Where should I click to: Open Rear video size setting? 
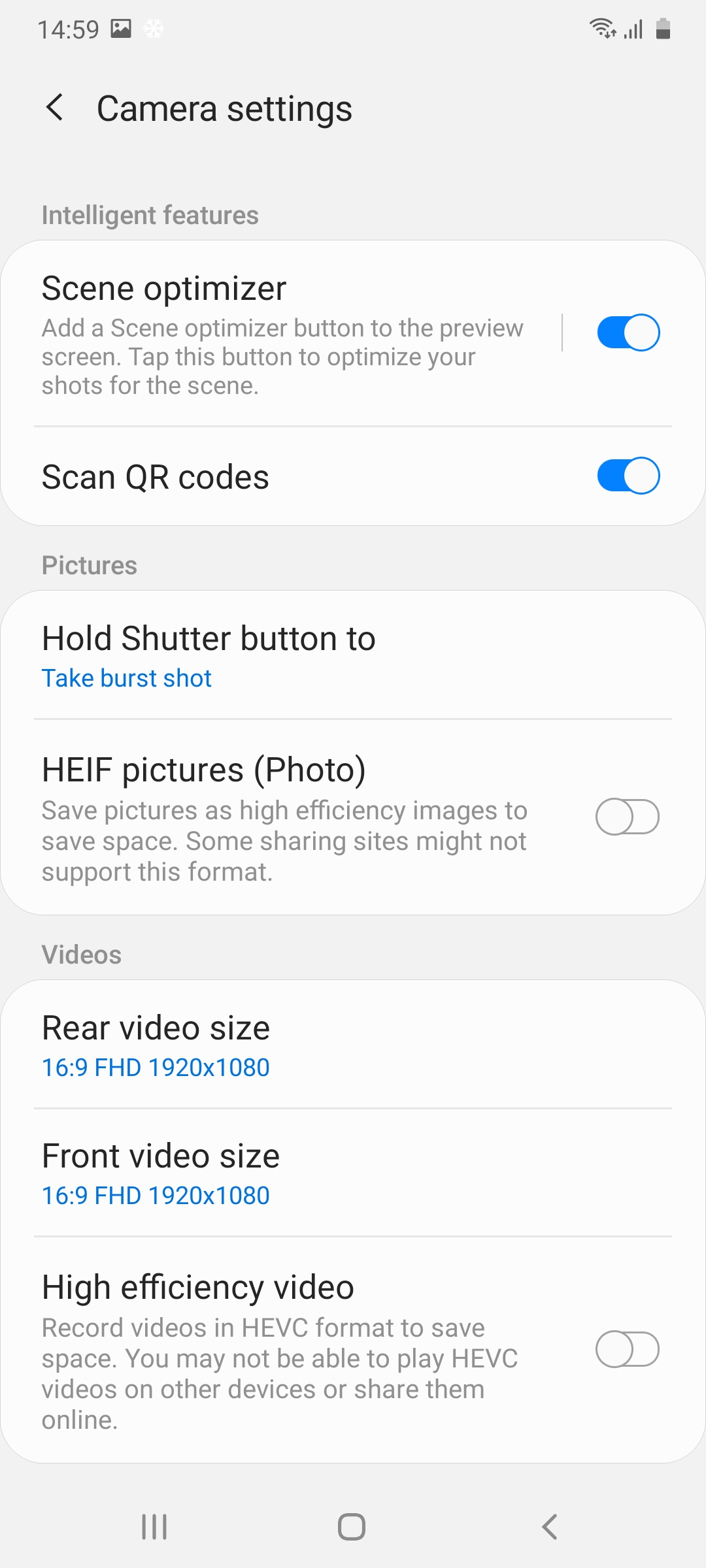353,1045
